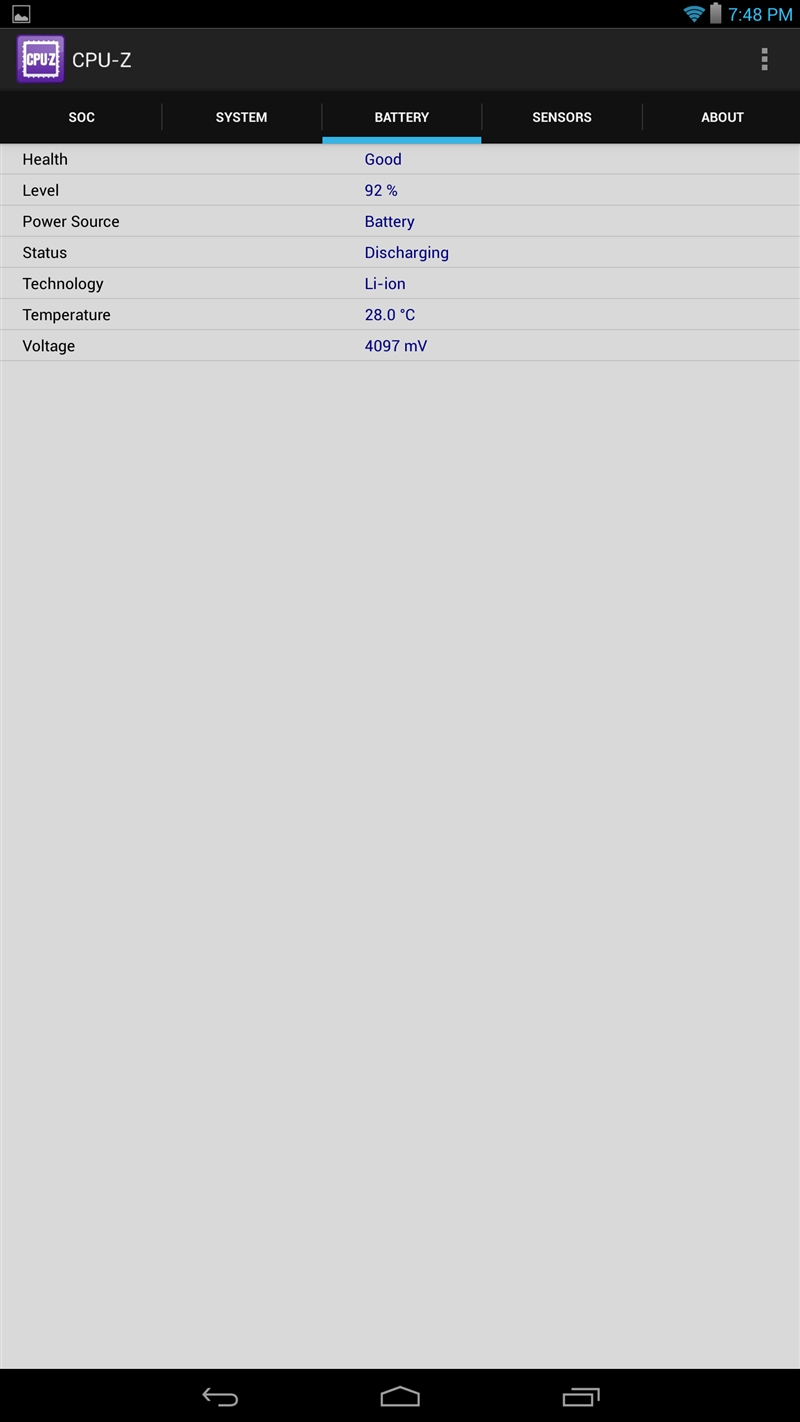Go to the home screen

click(x=400, y=1396)
